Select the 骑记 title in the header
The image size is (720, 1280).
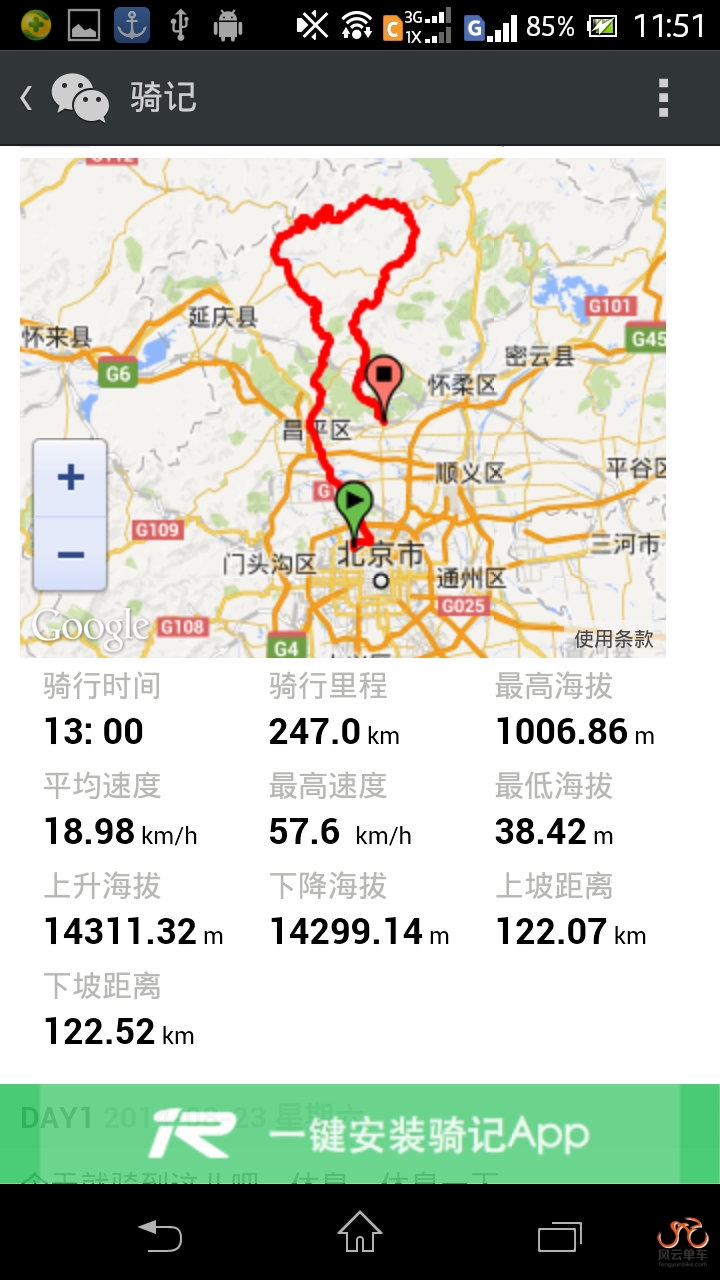(x=160, y=97)
